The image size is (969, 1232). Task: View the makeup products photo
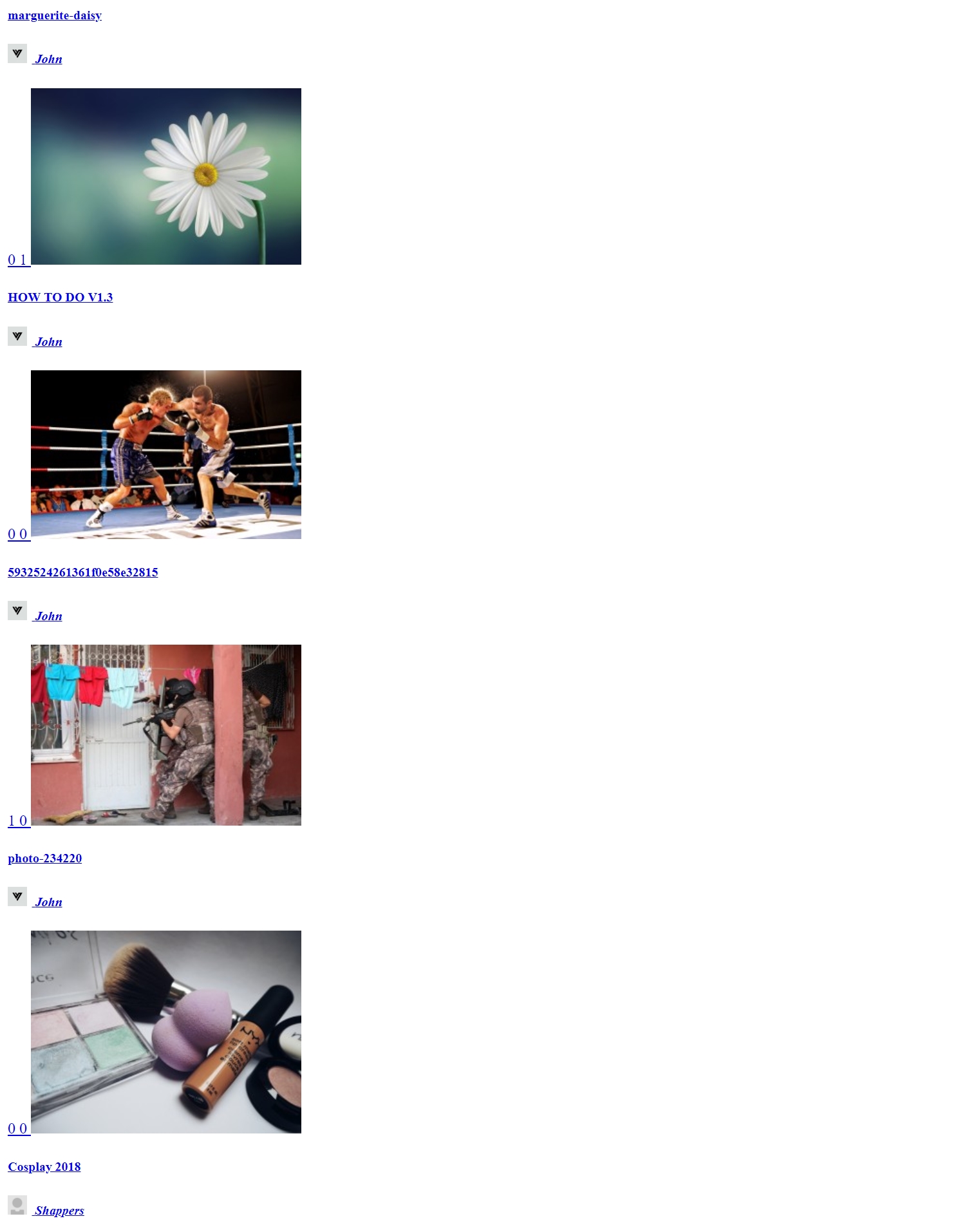pos(166,1032)
